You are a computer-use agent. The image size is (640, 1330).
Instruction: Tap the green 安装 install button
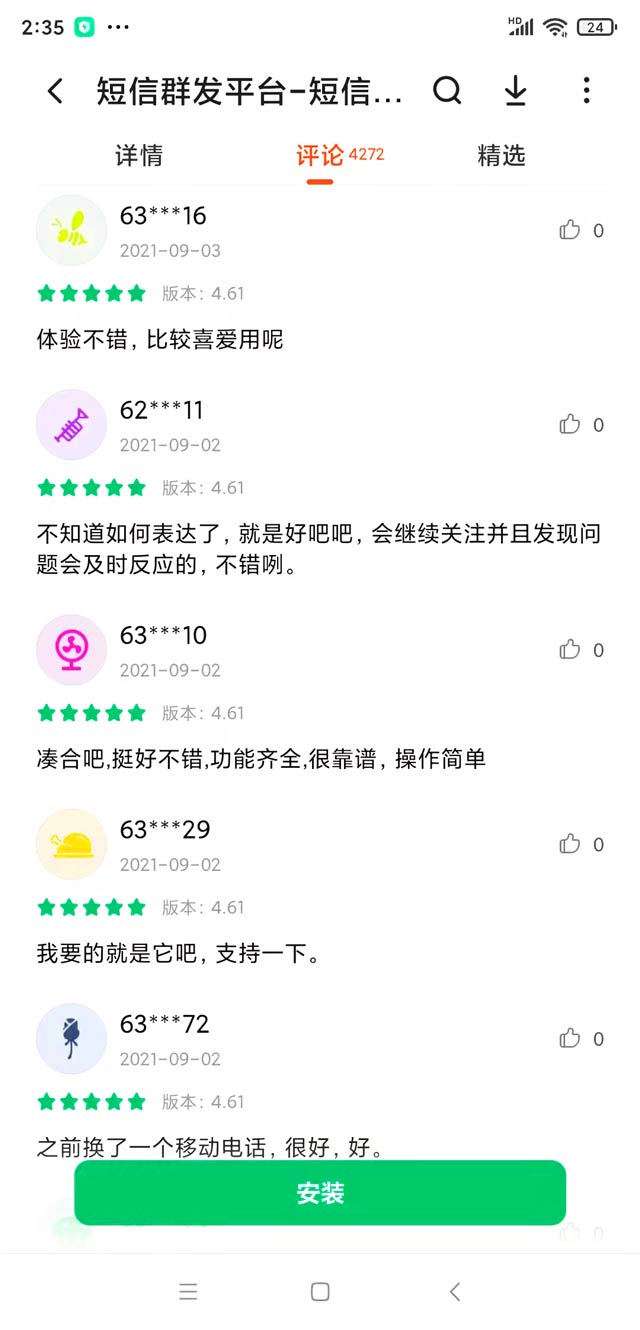point(320,1193)
